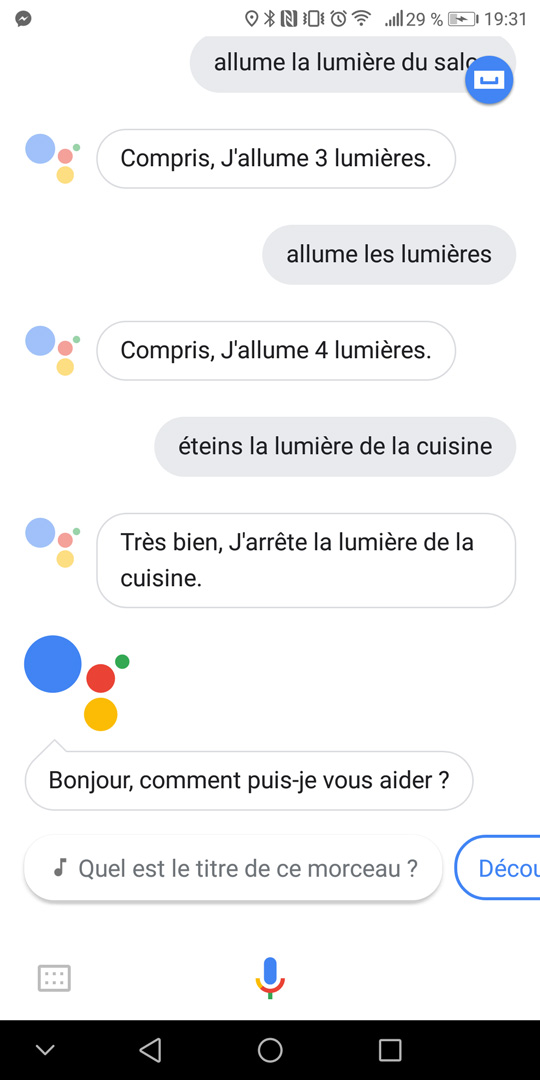Tap the partially visible "Décou" chip
The width and height of the screenshot is (540, 1080).
(498, 868)
